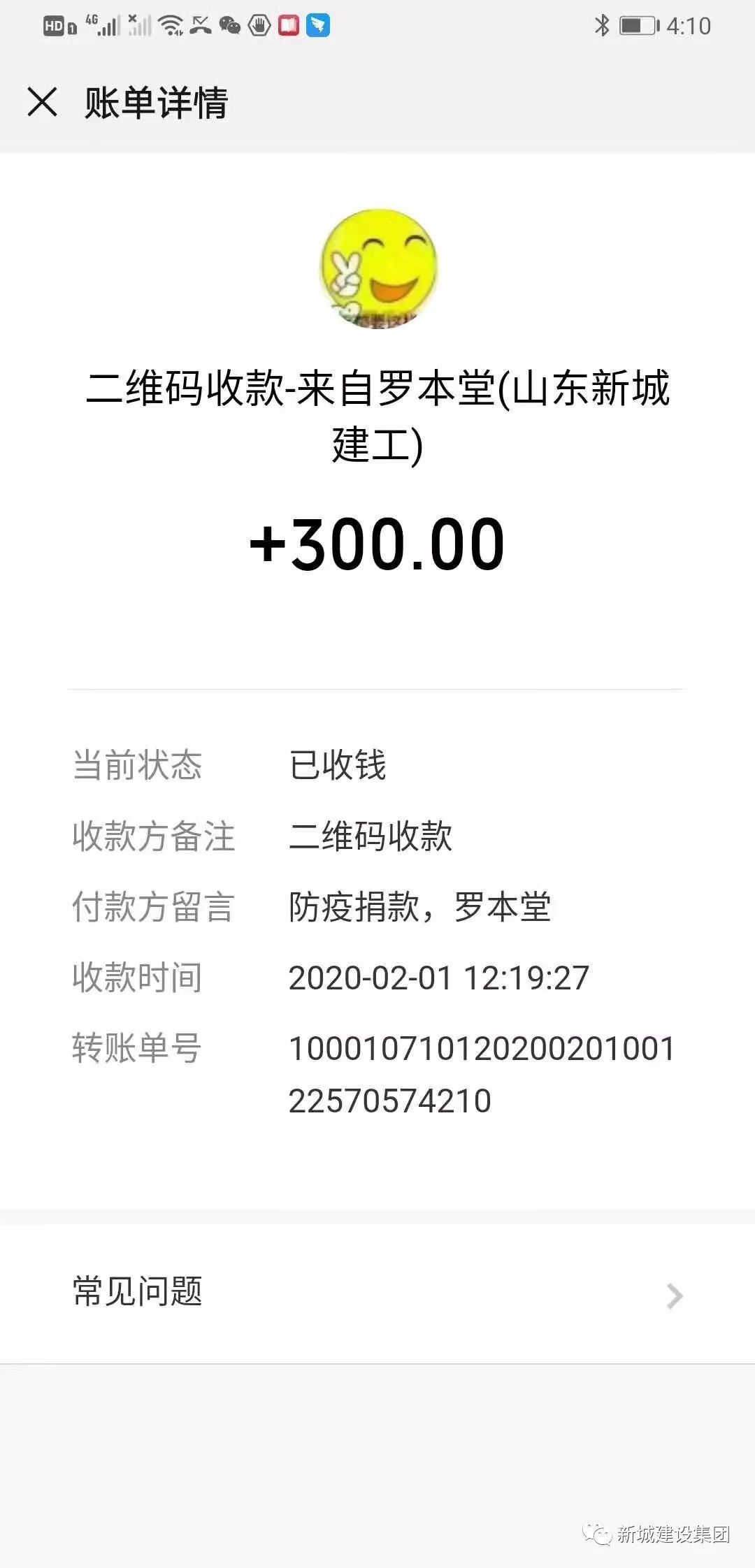Close the bill details page

pyautogui.click(x=42, y=102)
